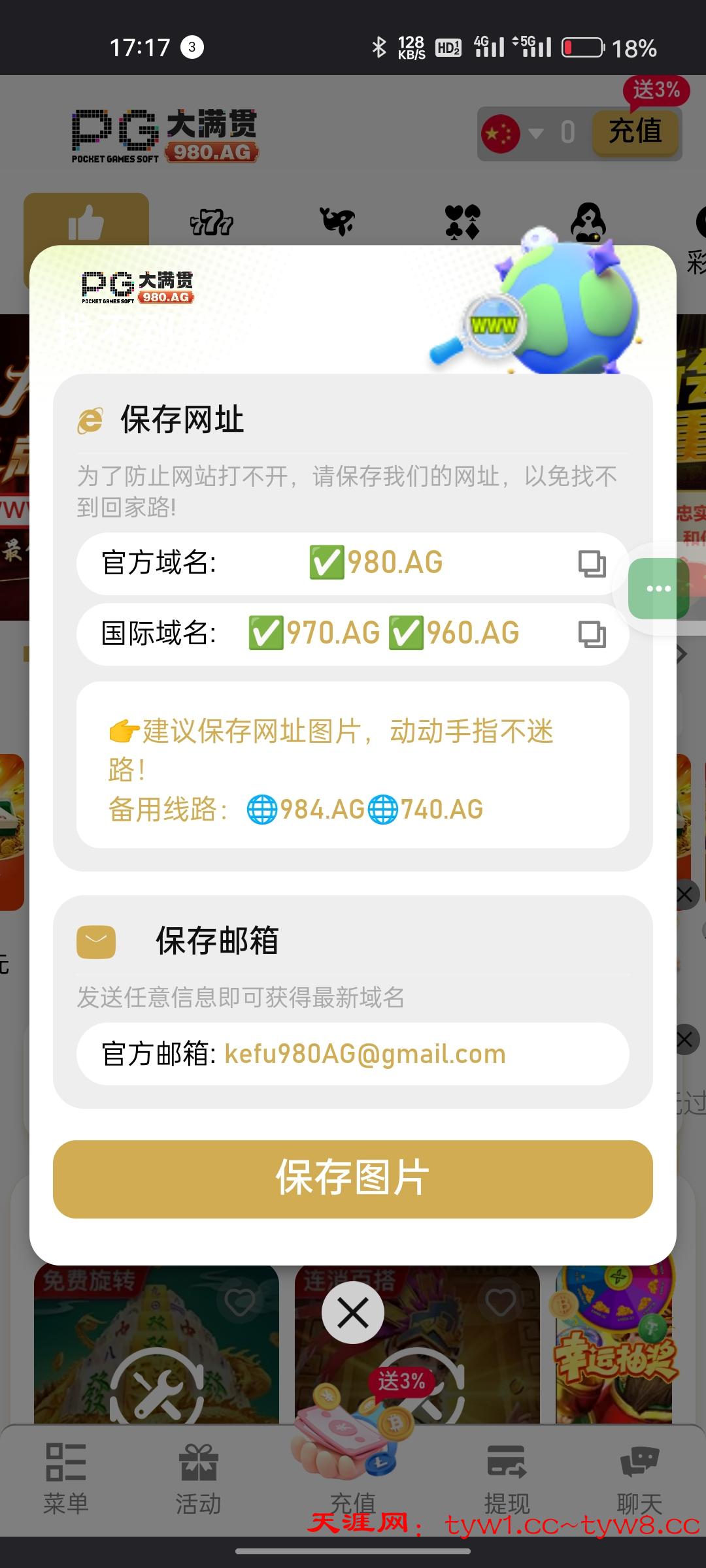This screenshot has width=706, height=1568.
Task: Copy the official domain 980.AG
Action: 592,563
